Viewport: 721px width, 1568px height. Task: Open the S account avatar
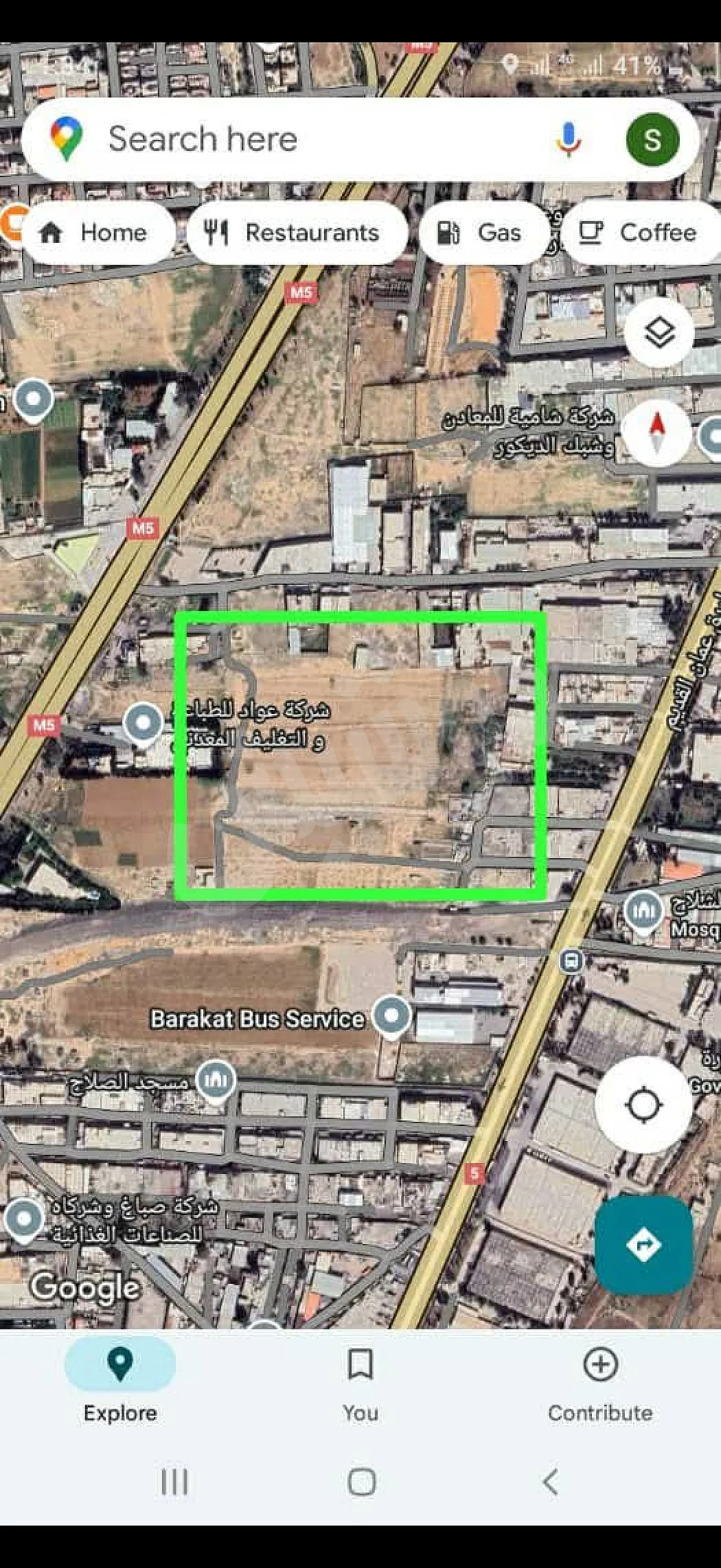(x=652, y=139)
